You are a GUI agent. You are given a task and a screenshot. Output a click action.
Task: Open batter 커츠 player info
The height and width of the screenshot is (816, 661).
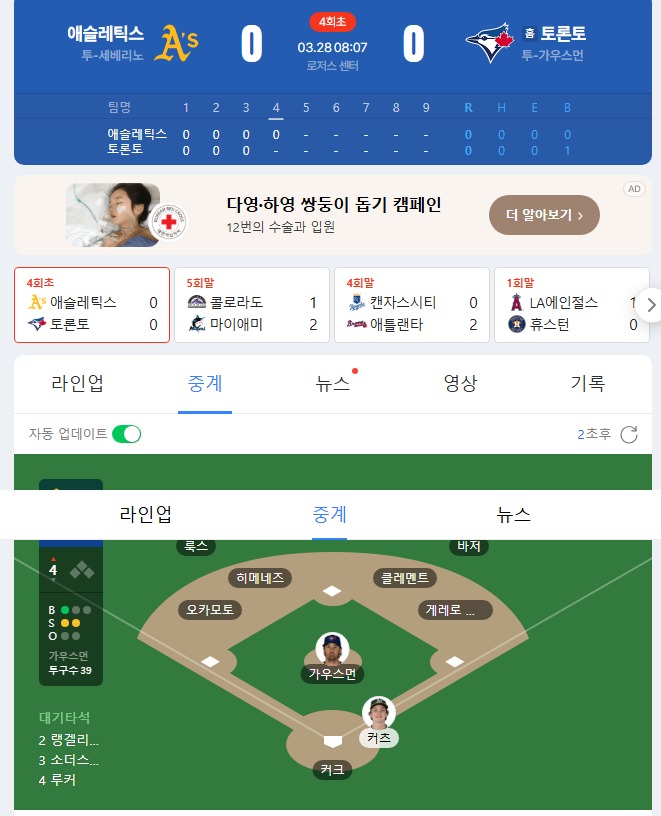click(x=379, y=714)
